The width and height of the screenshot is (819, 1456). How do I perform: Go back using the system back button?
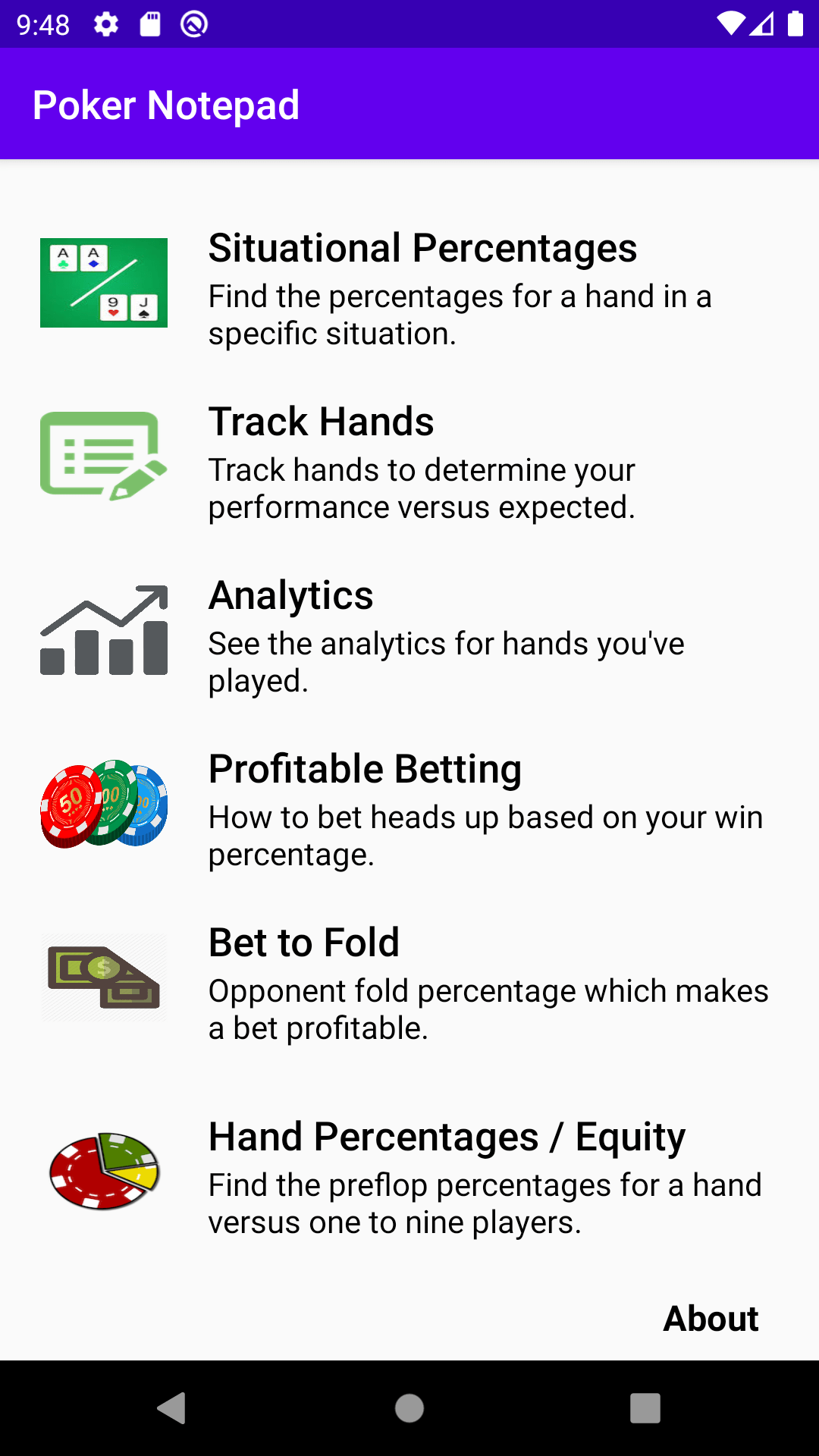172,1408
